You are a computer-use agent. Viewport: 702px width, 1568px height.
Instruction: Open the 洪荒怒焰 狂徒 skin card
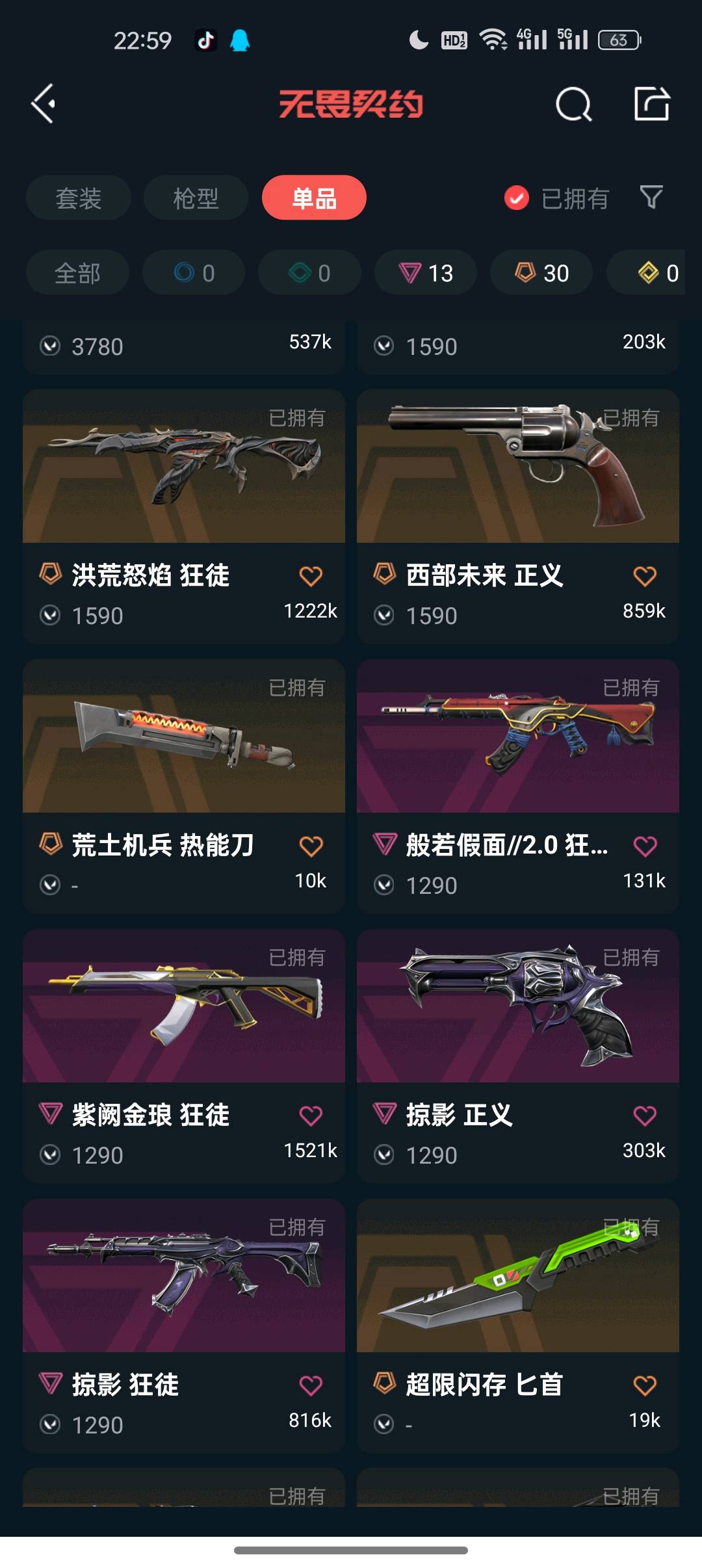point(184,517)
